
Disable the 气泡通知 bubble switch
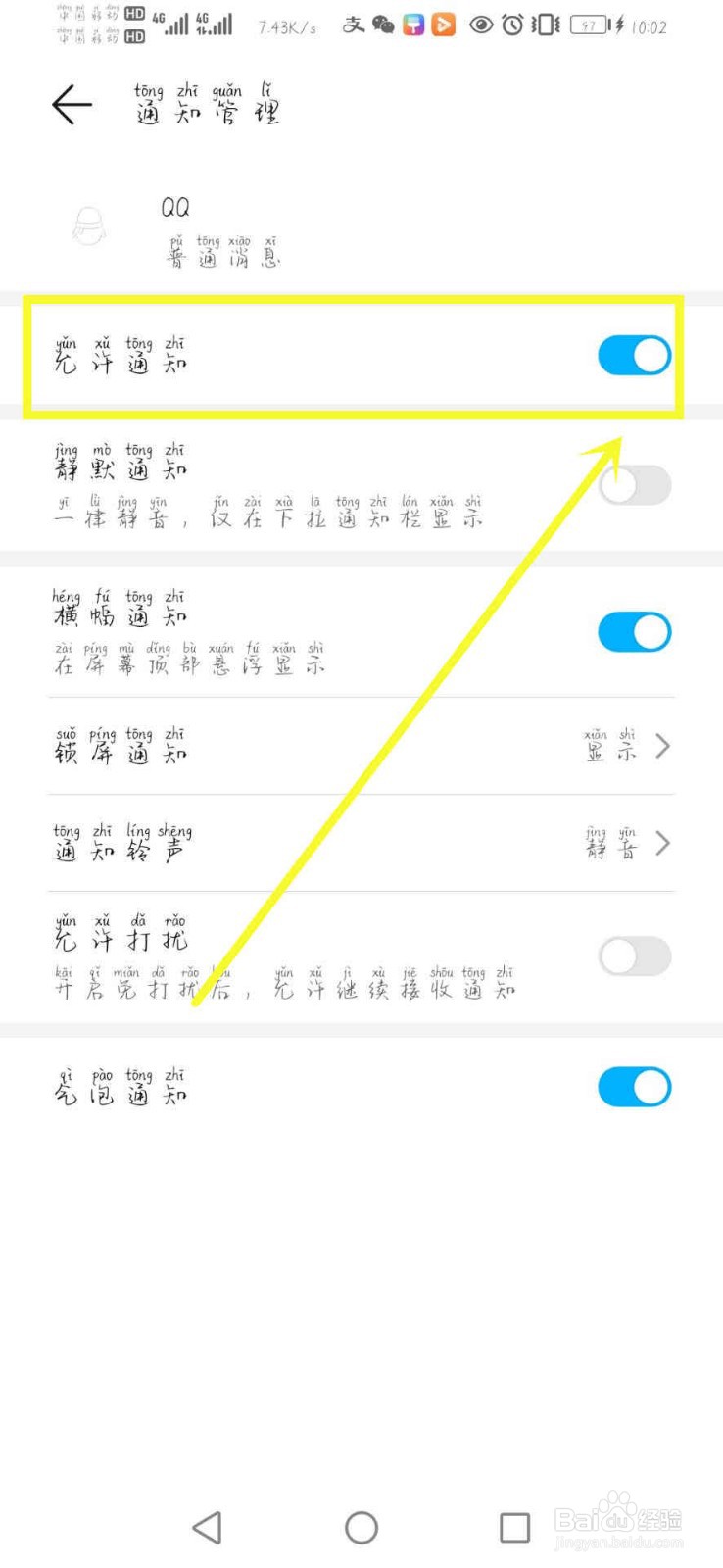634,1087
